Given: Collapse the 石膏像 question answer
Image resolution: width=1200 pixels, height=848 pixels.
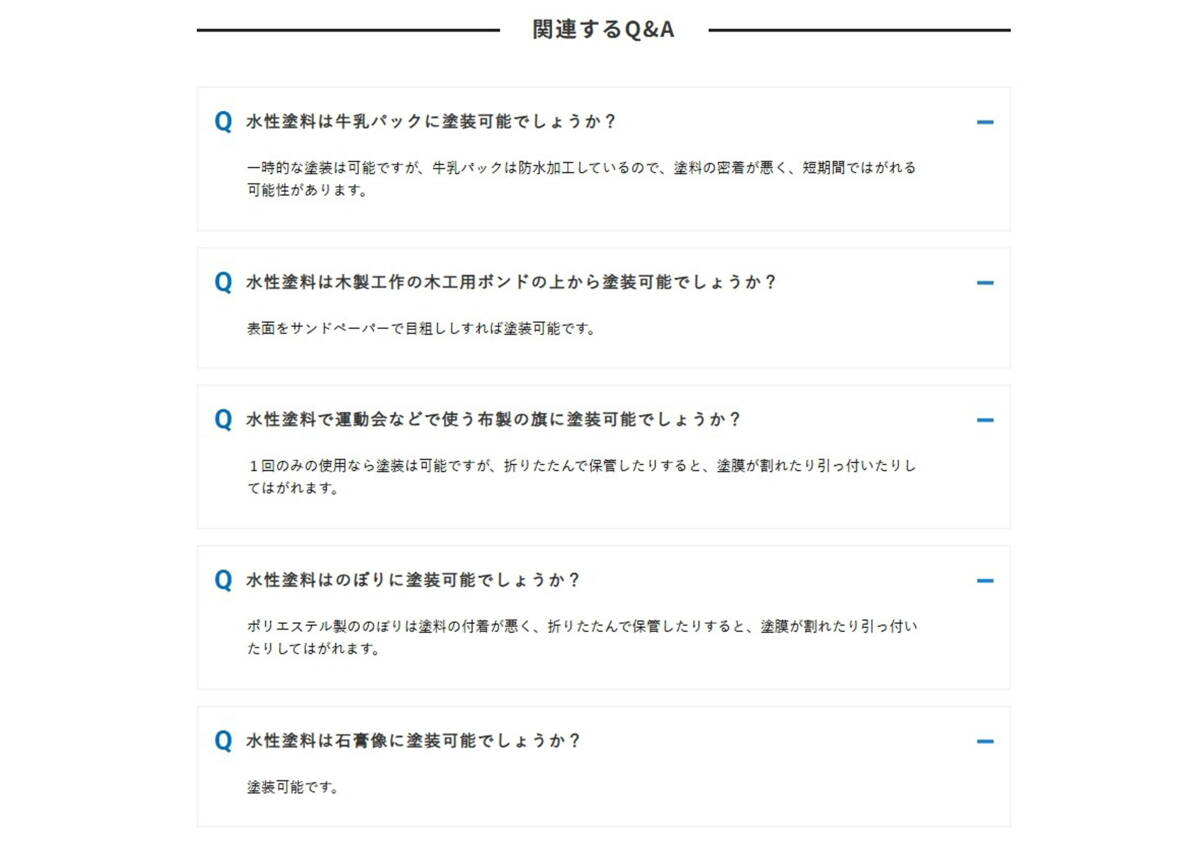Looking at the screenshot, I should [x=985, y=742].
